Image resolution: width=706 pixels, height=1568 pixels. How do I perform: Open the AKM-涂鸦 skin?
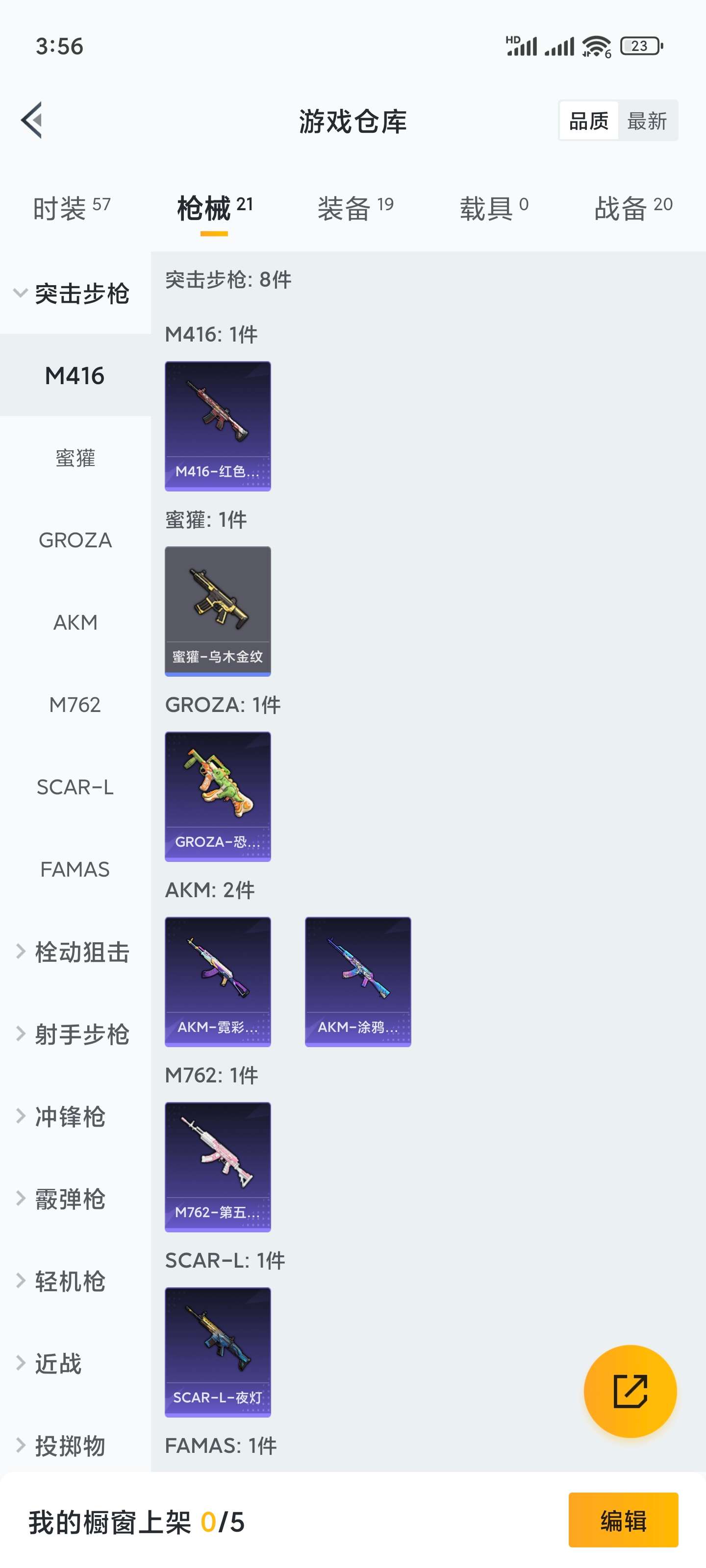pos(357,981)
